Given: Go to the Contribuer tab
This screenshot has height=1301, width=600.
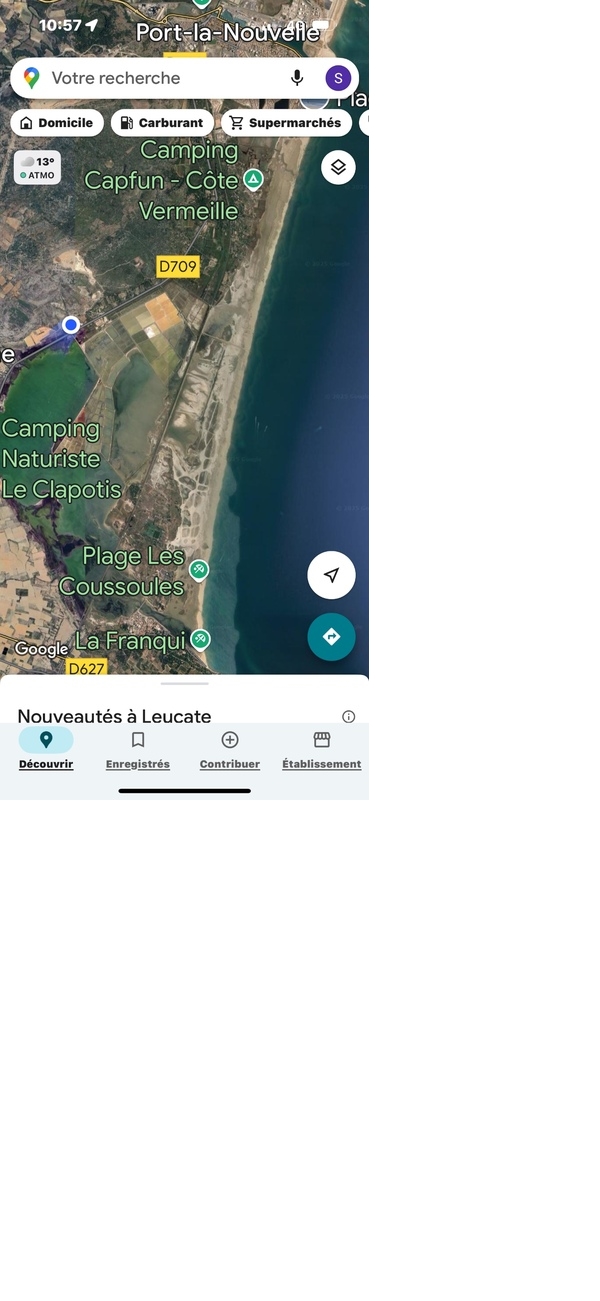Looking at the screenshot, I should pyautogui.click(x=230, y=750).
